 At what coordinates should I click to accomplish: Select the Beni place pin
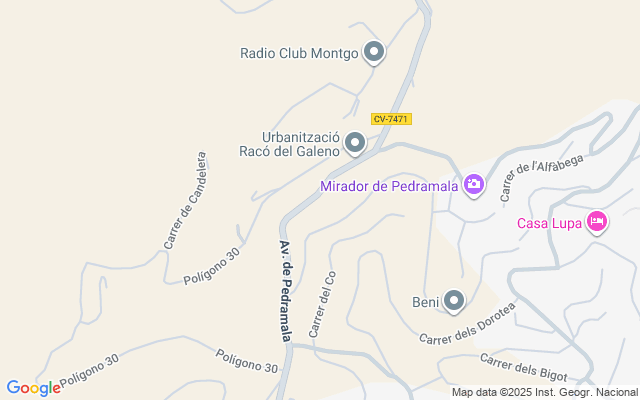(x=454, y=300)
